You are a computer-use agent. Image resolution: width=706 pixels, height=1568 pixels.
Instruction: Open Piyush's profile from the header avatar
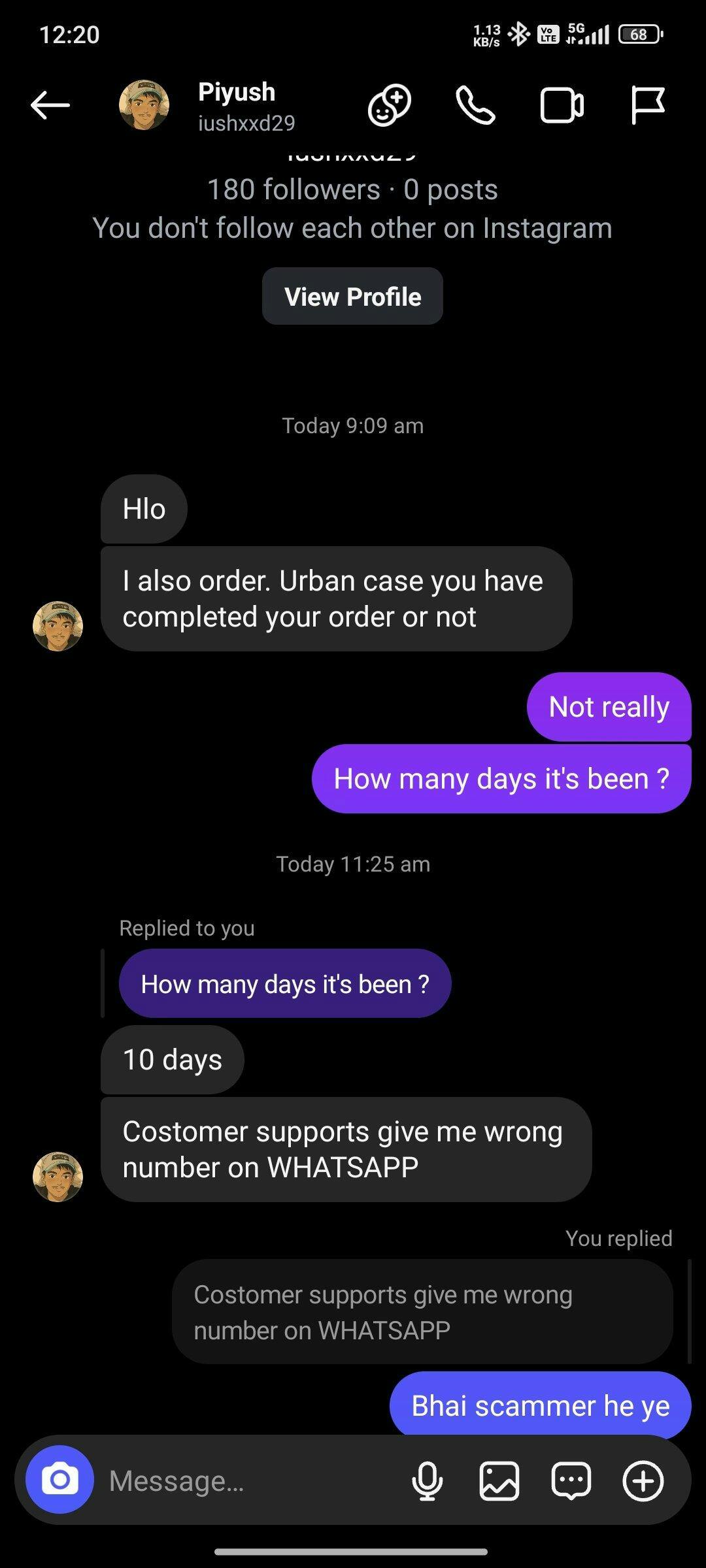[144, 105]
